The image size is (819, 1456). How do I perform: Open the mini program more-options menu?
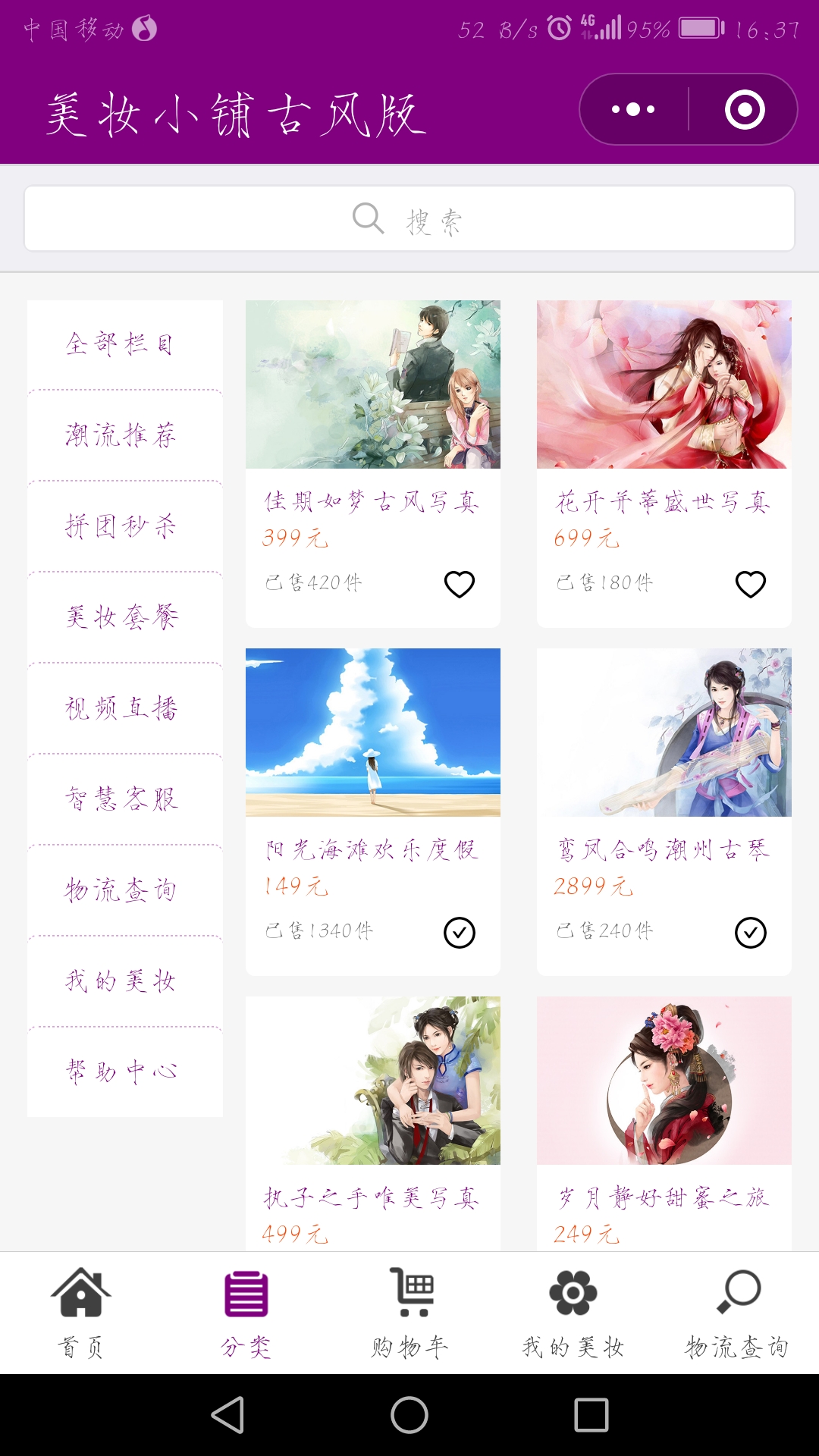click(x=634, y=109)
